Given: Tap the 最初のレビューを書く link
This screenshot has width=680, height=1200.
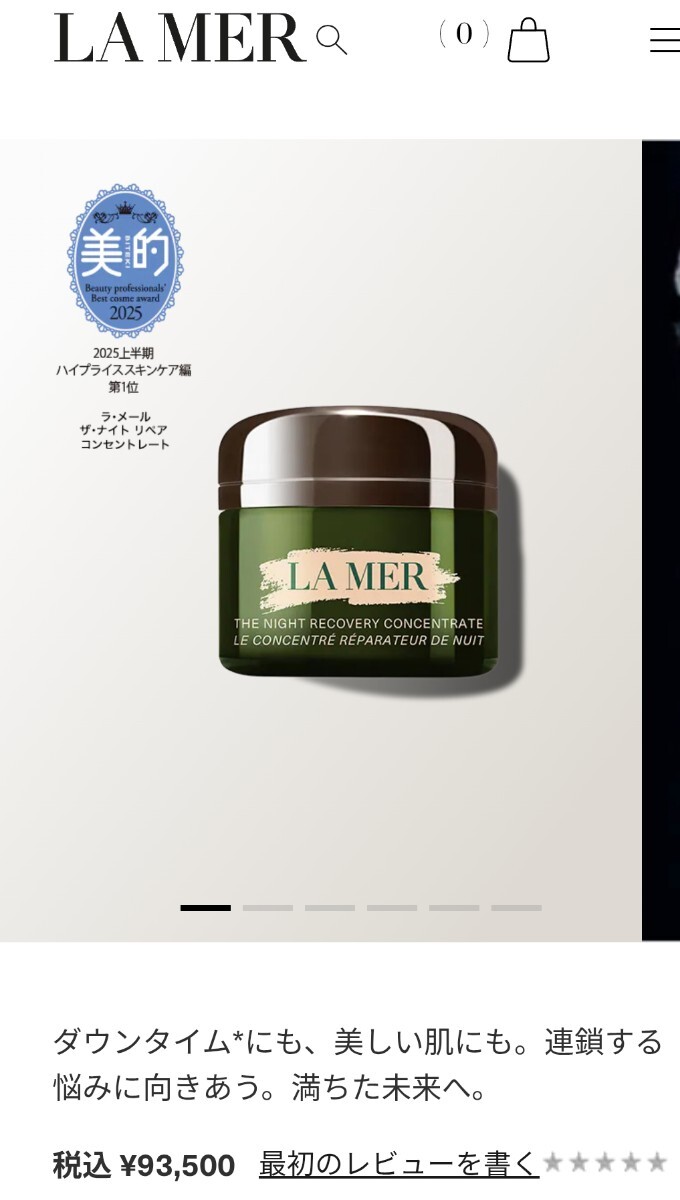Looking at the screenshot, I should coord(398,1164).
